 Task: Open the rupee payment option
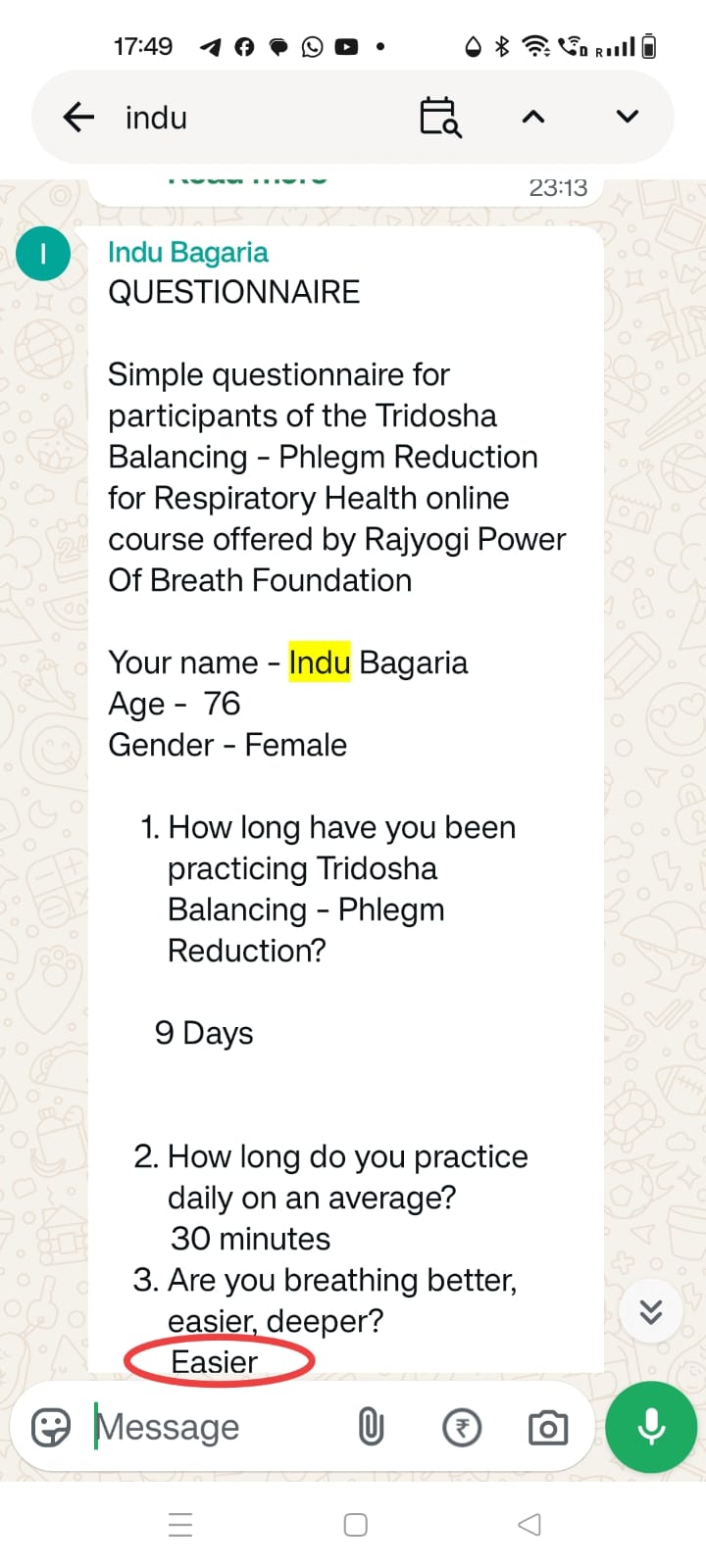click(462, 1427)
